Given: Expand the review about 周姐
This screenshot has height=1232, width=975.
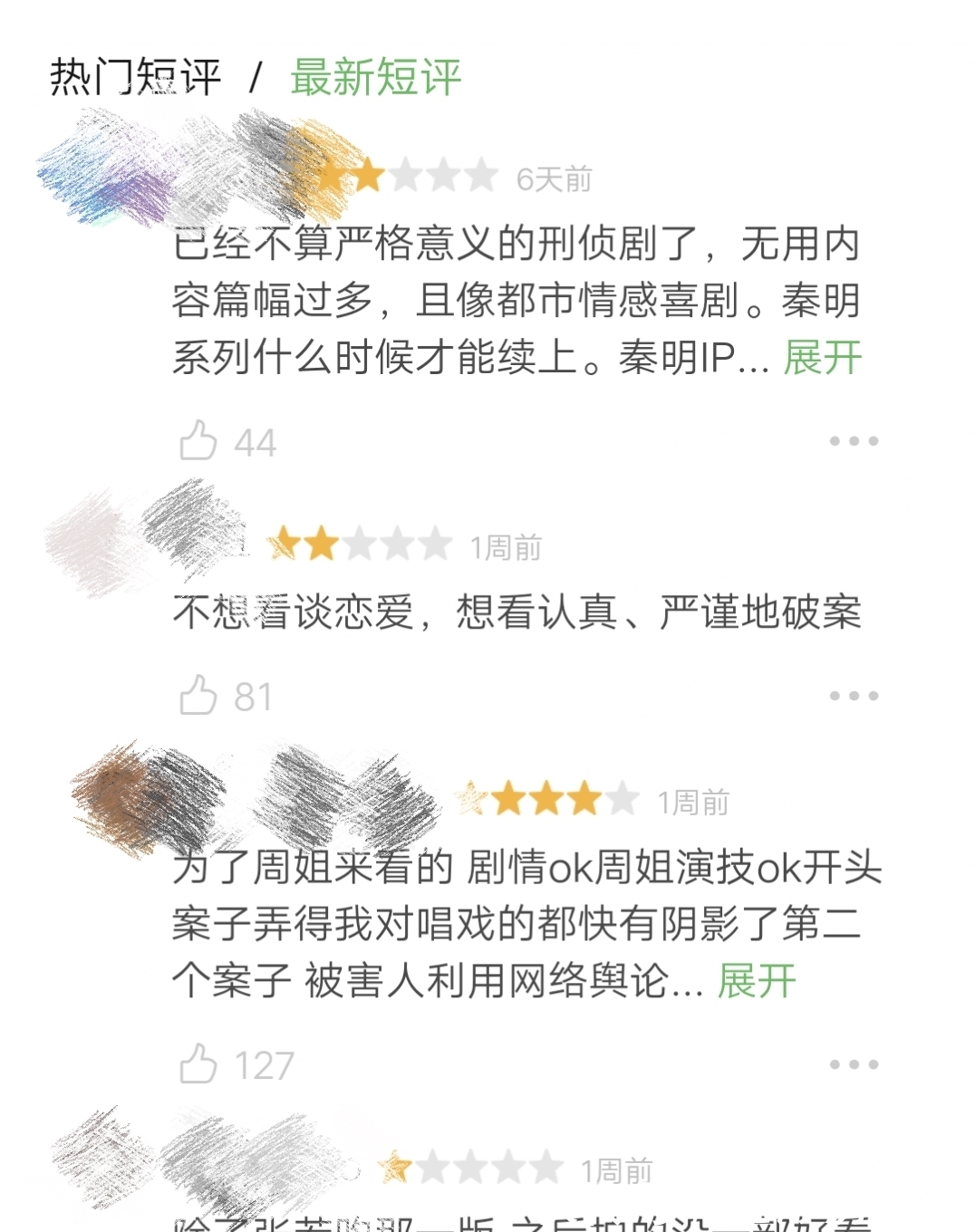Looking at the screenshot, I should (x=757, y=981).
